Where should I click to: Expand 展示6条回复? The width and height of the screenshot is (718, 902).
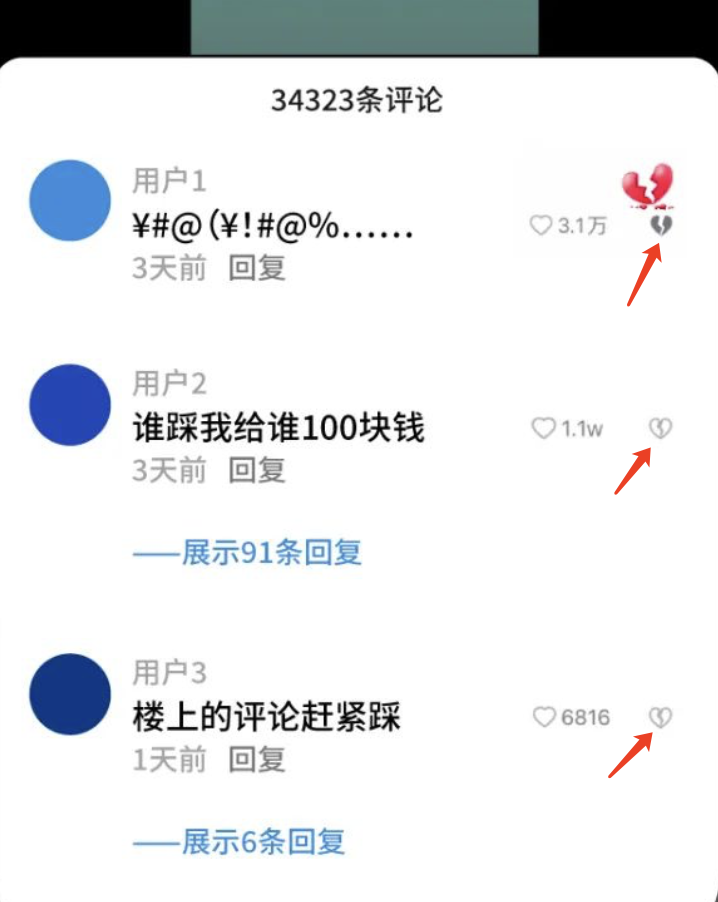tap(240, 842)
